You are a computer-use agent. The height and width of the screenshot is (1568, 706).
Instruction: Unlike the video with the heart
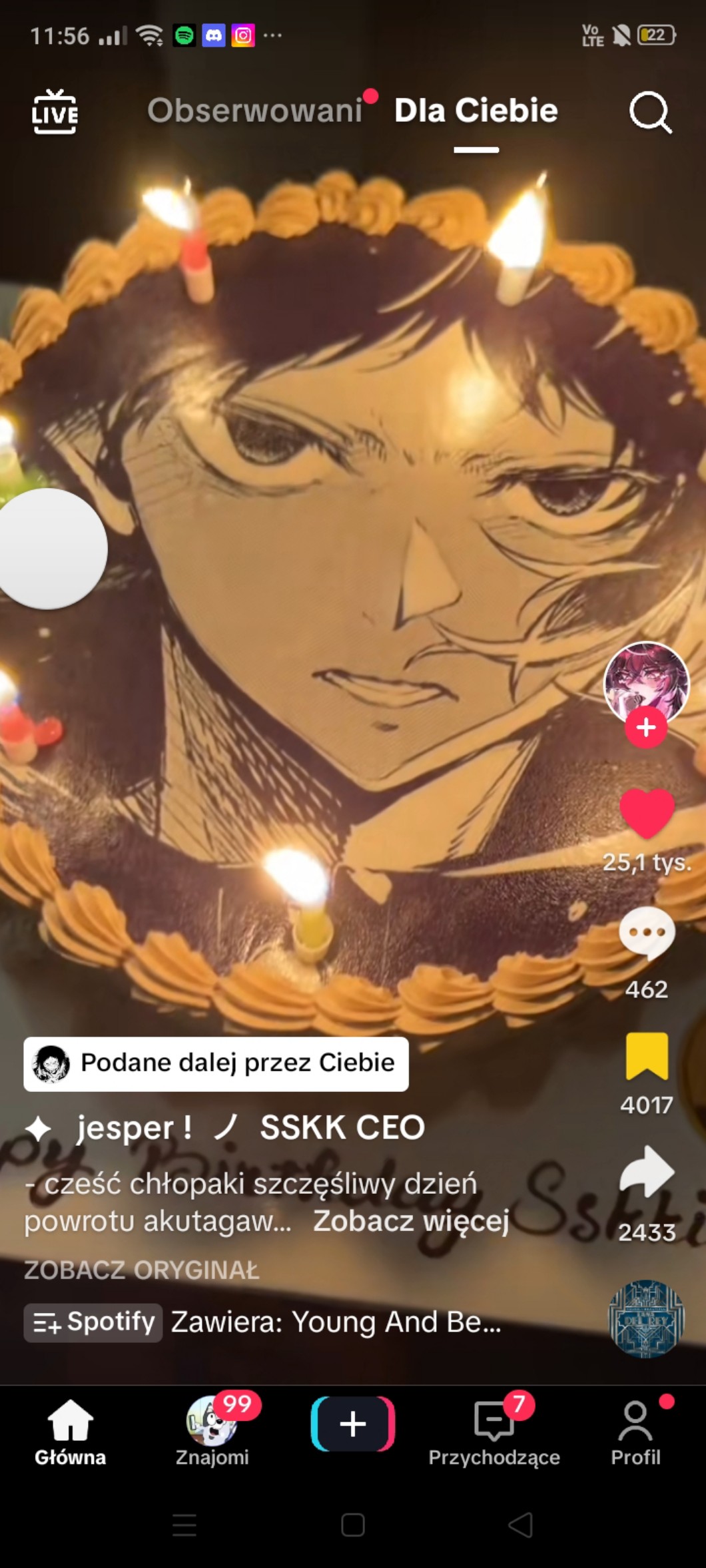tap(647, 813)
